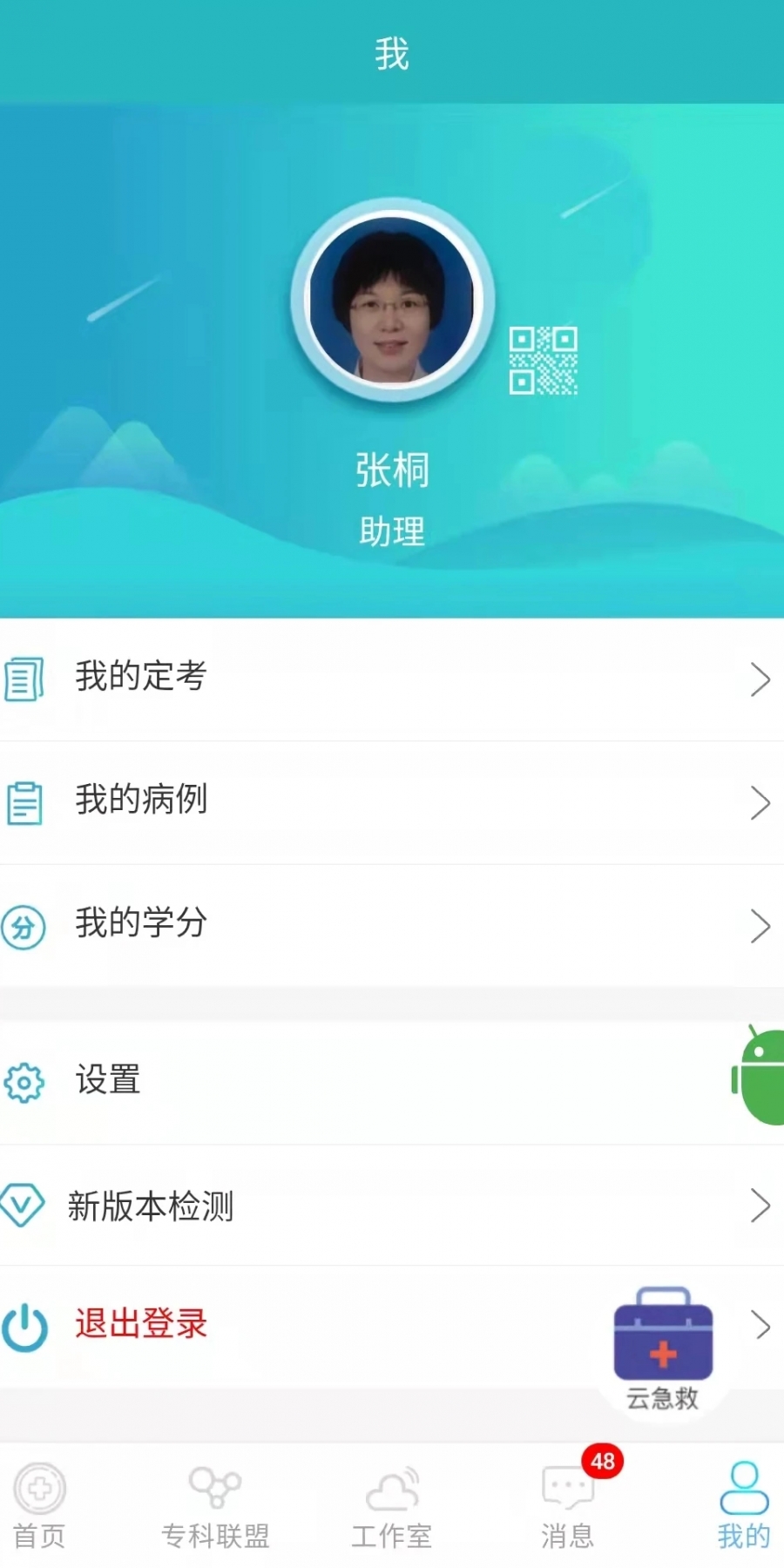784x1568 pixels.
Task: Tap the profile avatar photo
Action: tap(392, 300)
